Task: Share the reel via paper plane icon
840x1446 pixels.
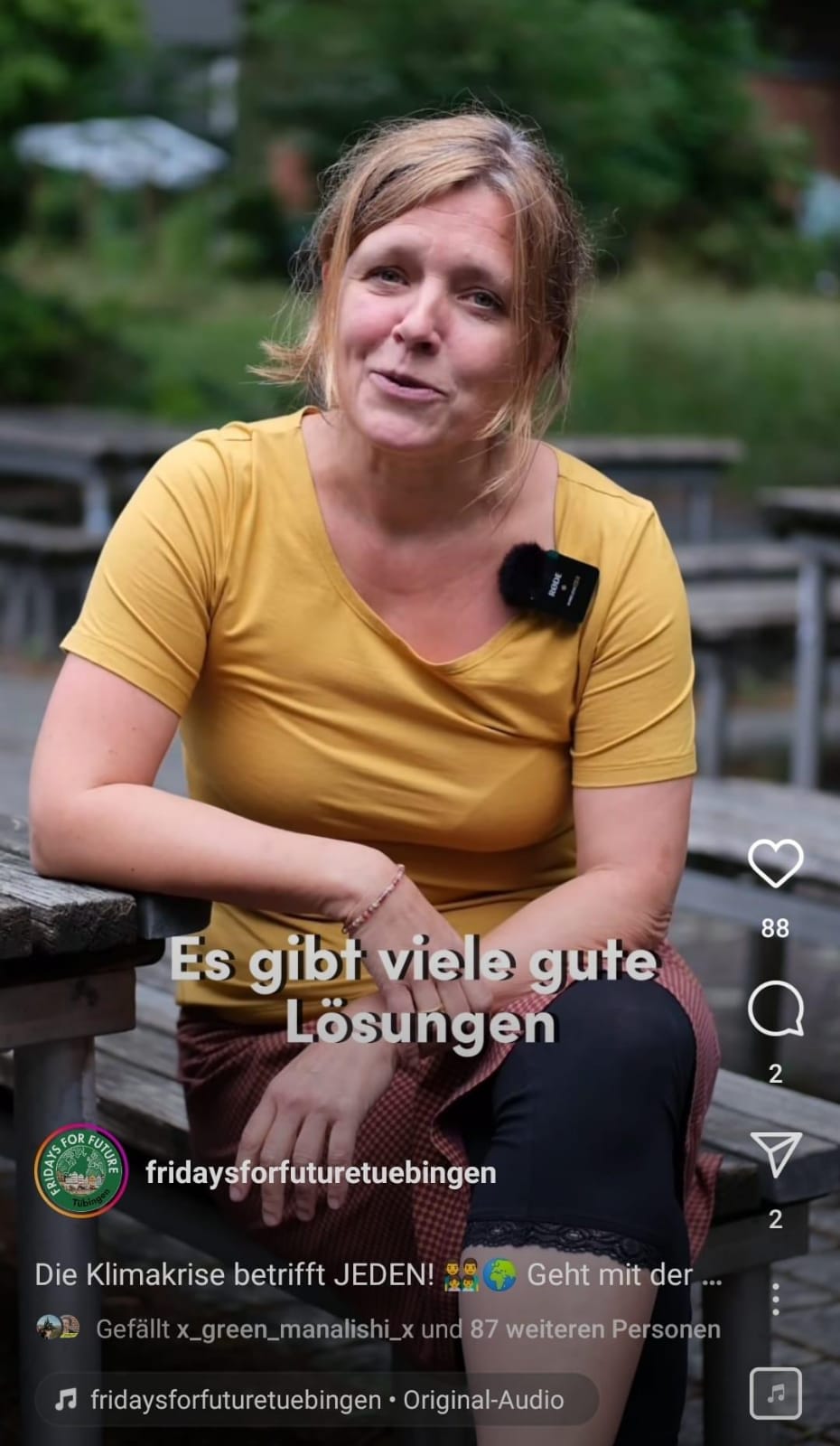Action: point(775,1155)
